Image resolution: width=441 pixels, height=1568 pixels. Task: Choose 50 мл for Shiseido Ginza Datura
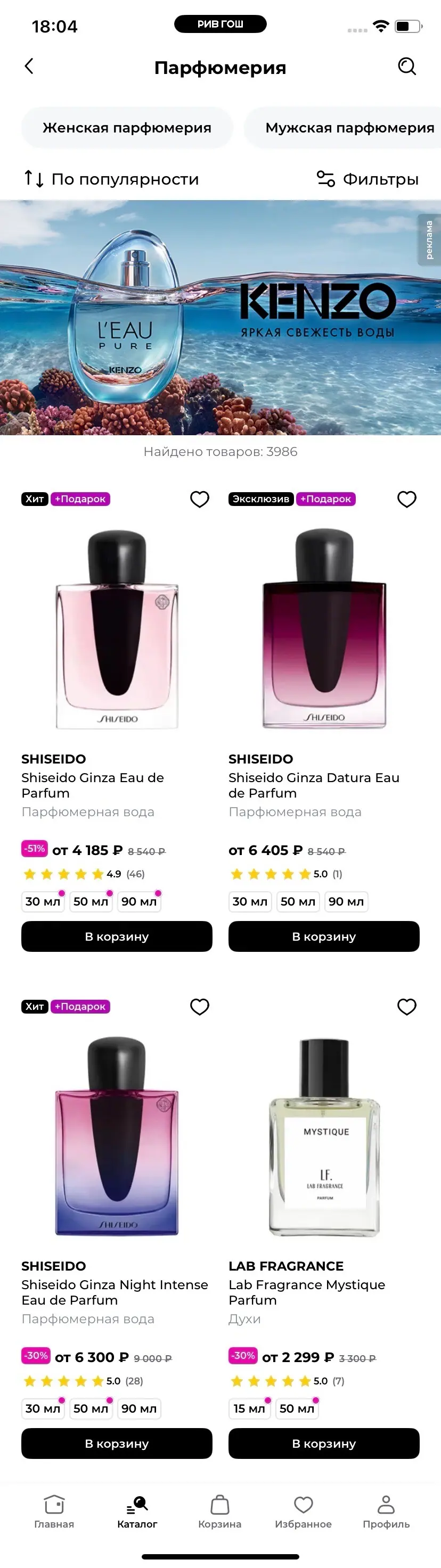tap(297, 901)
